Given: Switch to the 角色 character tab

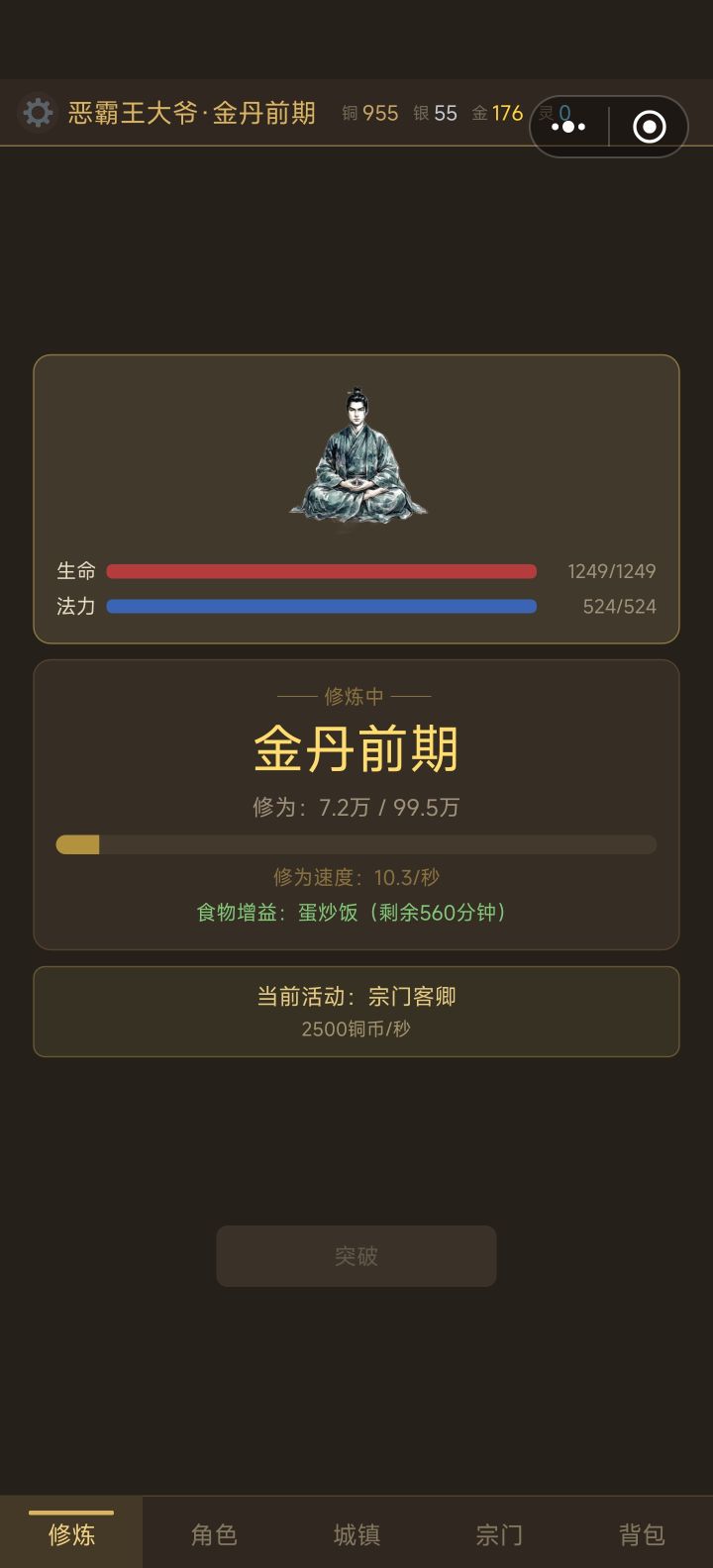Looking at the screenshot, I should tap(213, 1533).
